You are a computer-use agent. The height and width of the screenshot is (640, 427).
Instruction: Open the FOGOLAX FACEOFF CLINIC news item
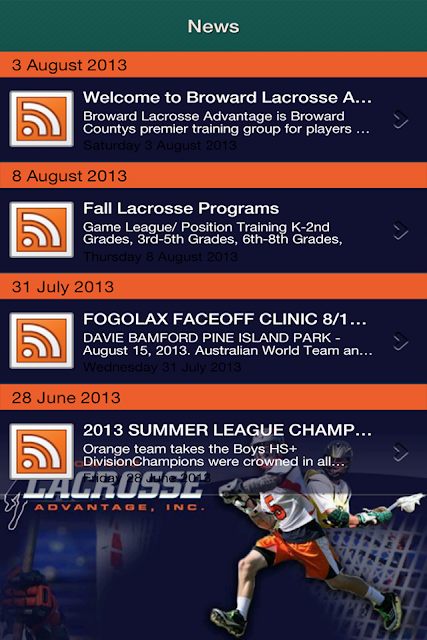(214, 342)
